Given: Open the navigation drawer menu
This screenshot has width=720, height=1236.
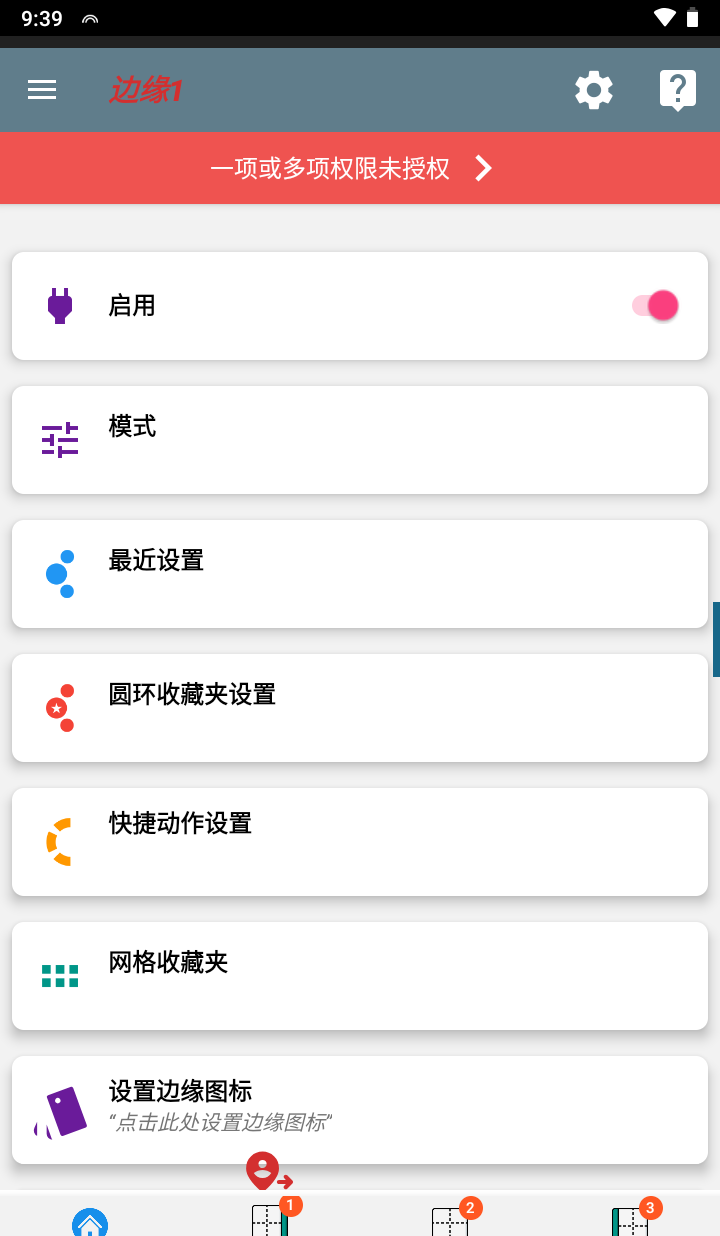Looking at the screenshot, I should (41, 89).
